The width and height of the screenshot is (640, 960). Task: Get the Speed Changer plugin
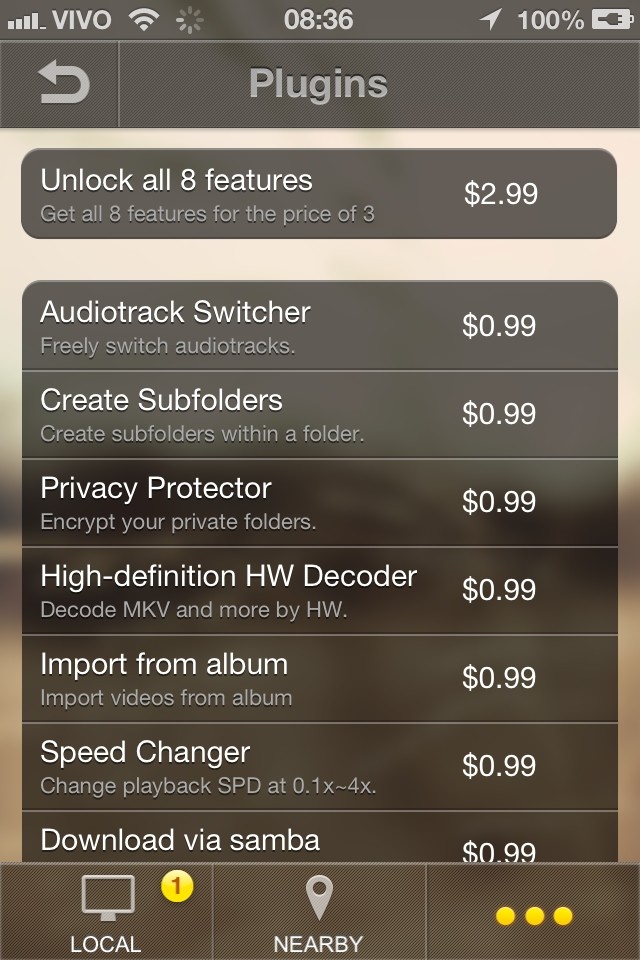pos(319,766)
